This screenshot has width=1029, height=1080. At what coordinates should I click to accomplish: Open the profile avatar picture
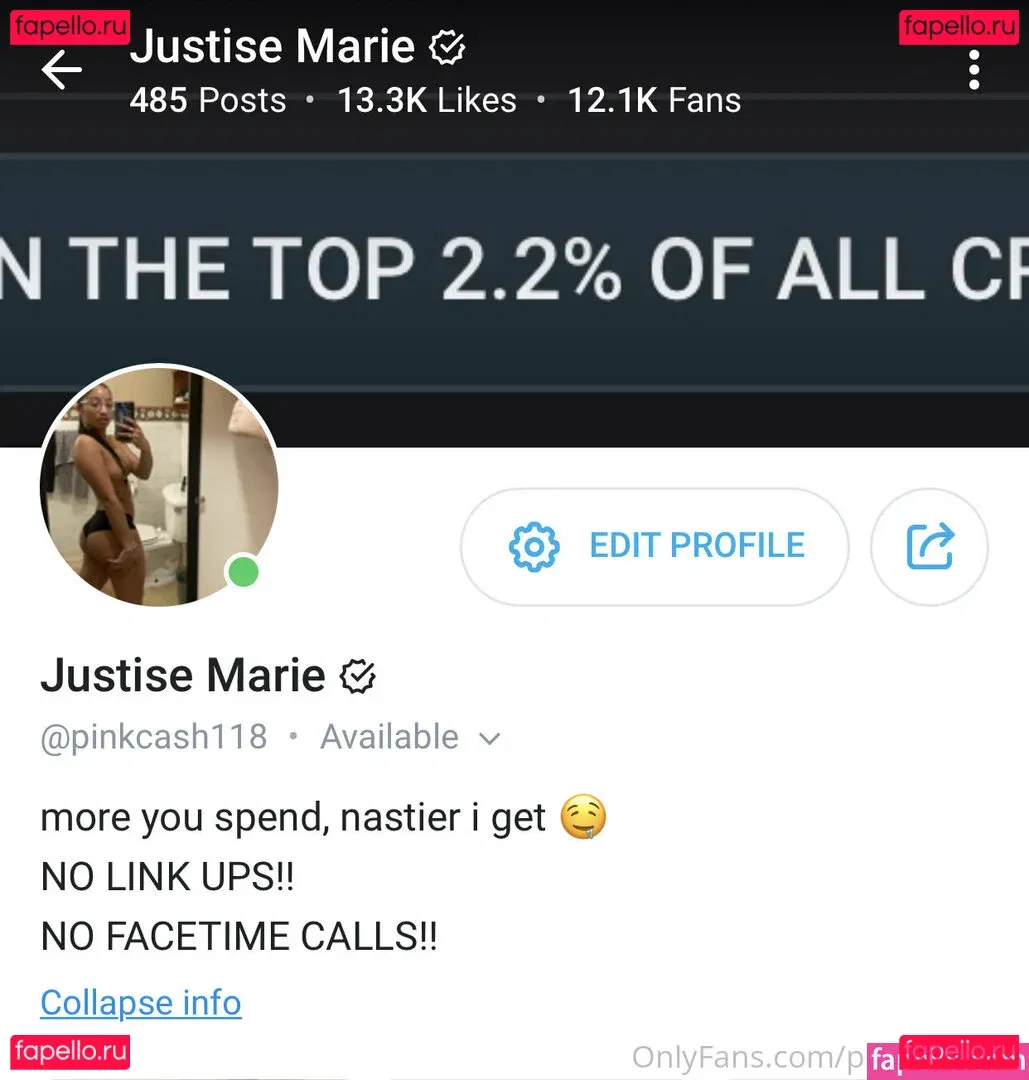tap(158, 487)
